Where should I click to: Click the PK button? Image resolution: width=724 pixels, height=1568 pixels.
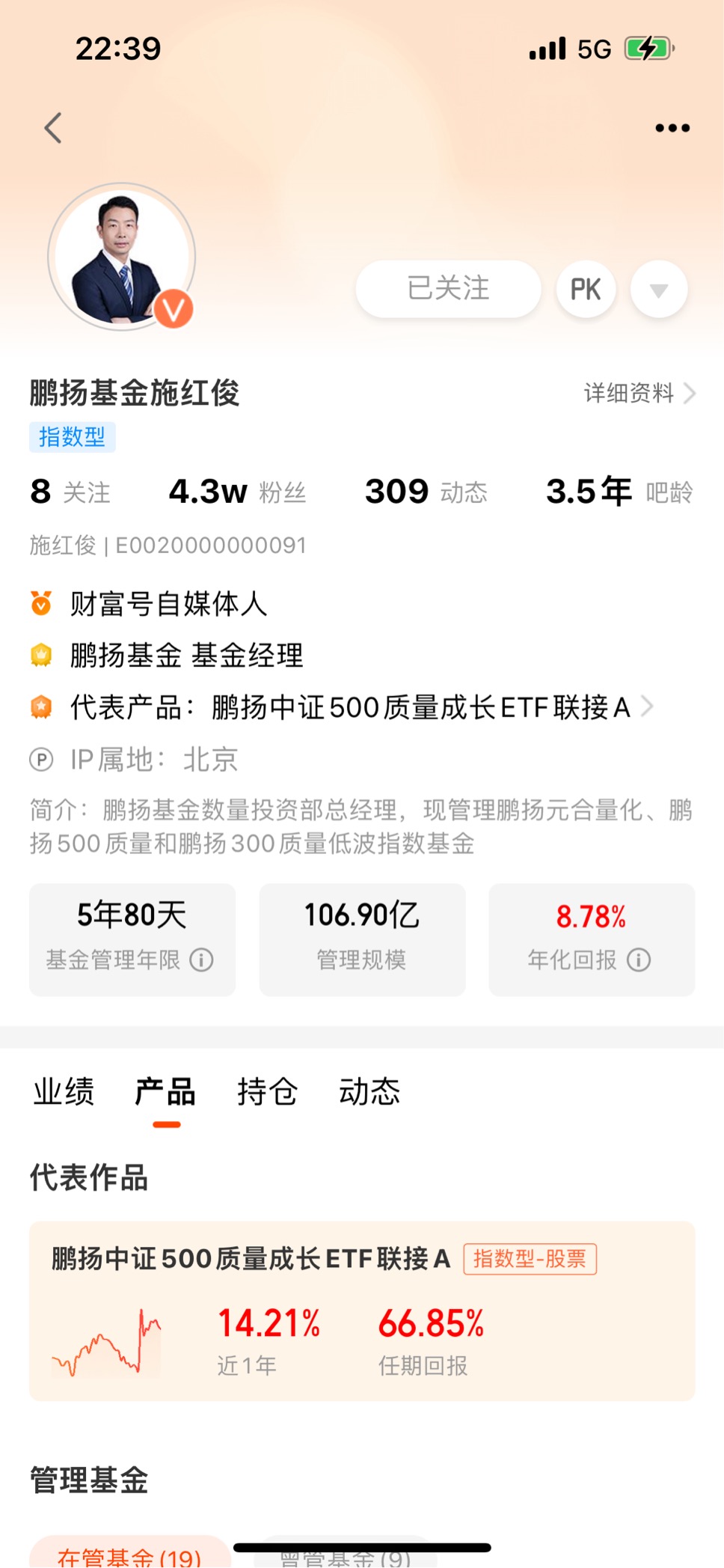click(586, 289)
